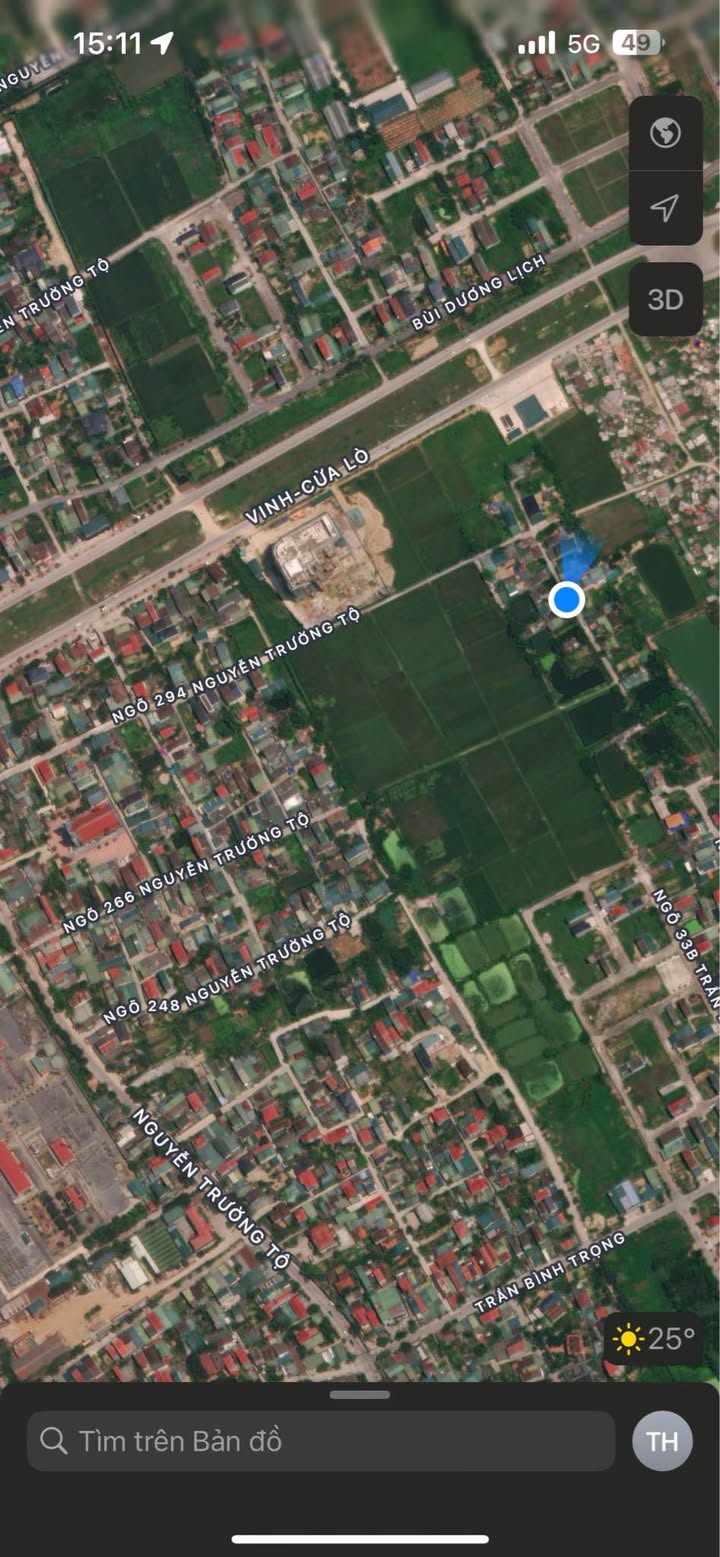The width and height of the screenshot is (720, 1557).
Task: Open the 25° weather widget
Action: click(655, 1338)
